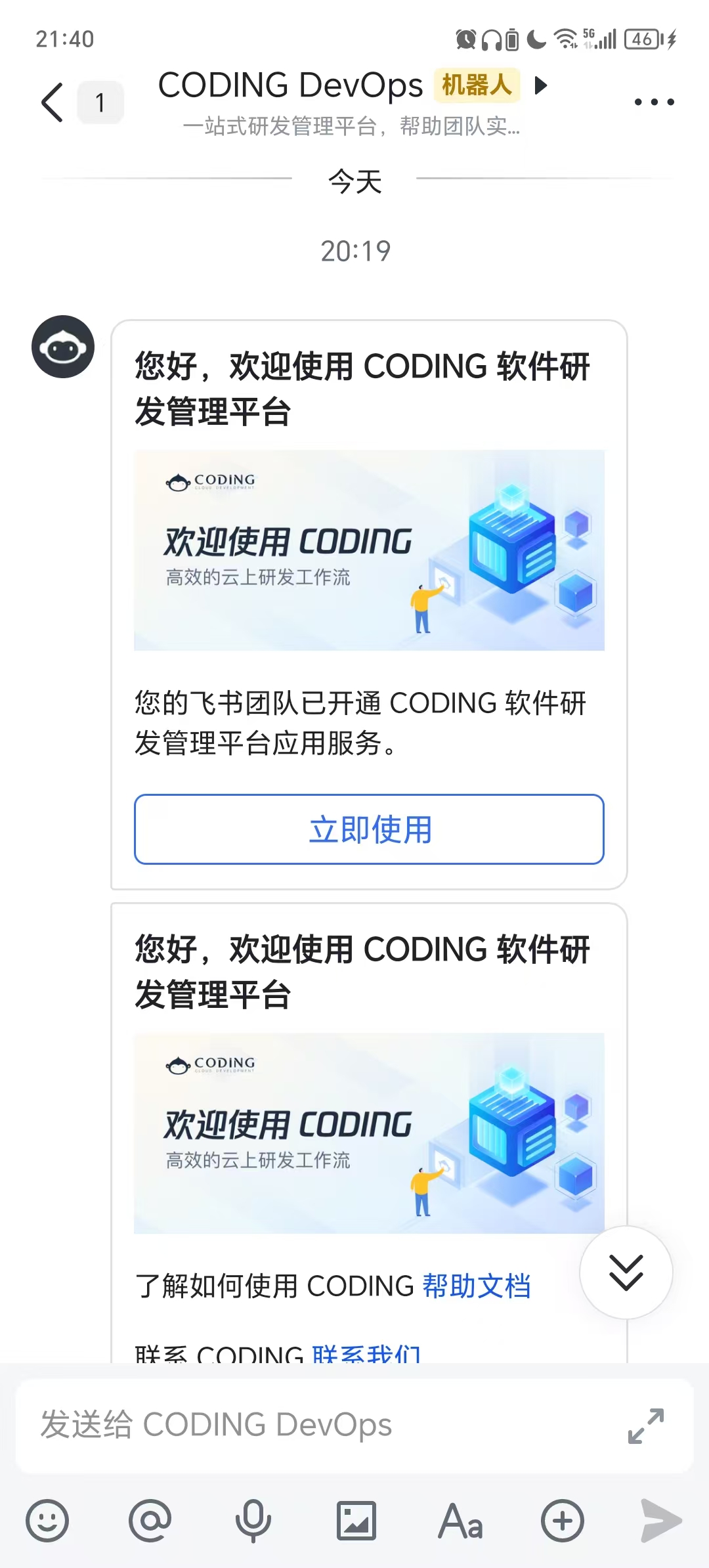Open the Aa text formatting options
The height and width of the screenshot is (1568, 709).
click(x=460, y=1521)
